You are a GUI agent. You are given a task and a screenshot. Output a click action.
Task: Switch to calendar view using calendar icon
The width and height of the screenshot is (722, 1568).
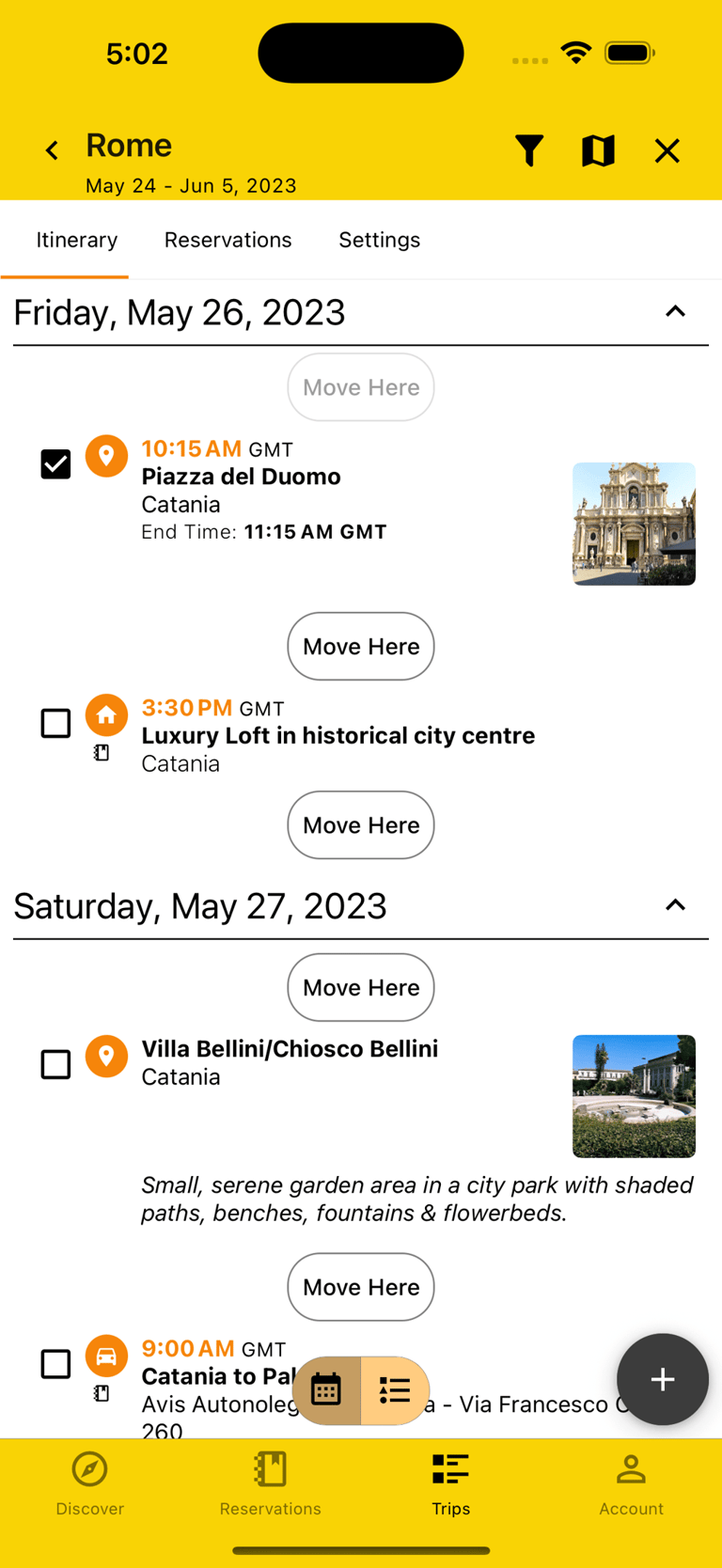coord(325,1390)
